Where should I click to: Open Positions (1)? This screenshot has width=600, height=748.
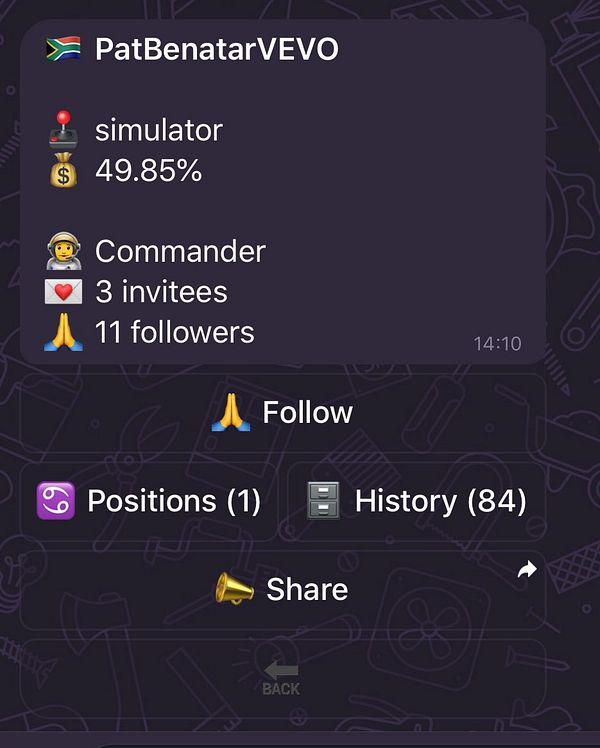tap(149, 501)
